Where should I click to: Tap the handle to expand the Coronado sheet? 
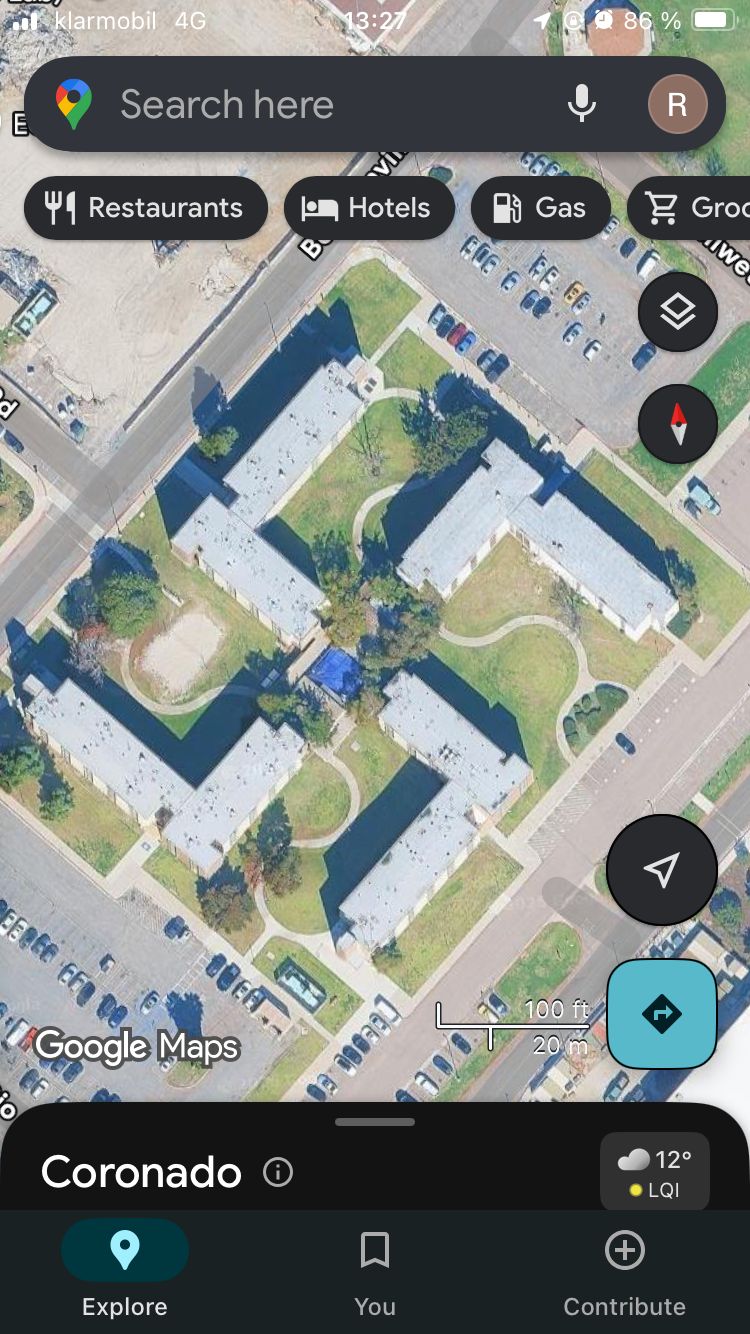[375, 1122]
